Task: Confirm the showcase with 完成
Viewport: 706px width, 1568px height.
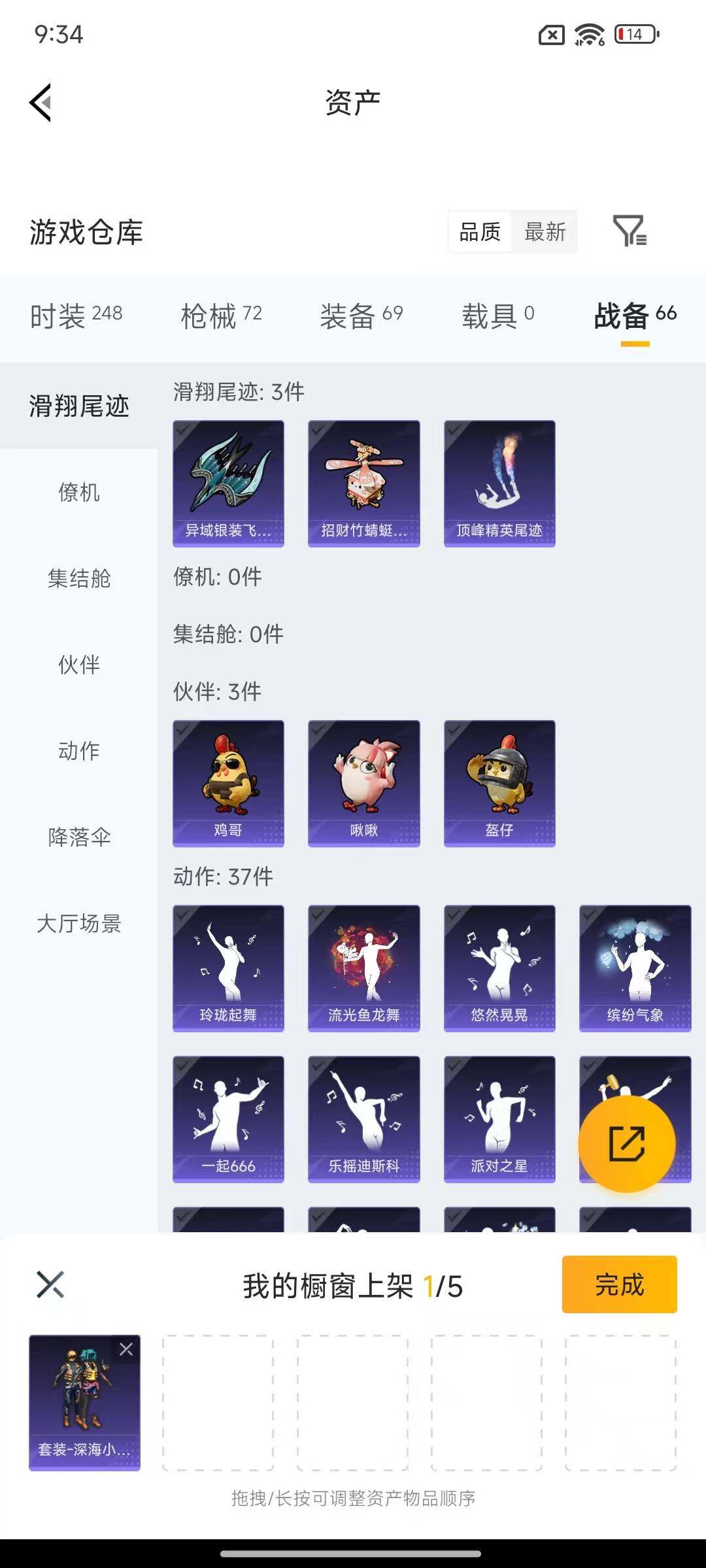Action: pos(619,1284)
